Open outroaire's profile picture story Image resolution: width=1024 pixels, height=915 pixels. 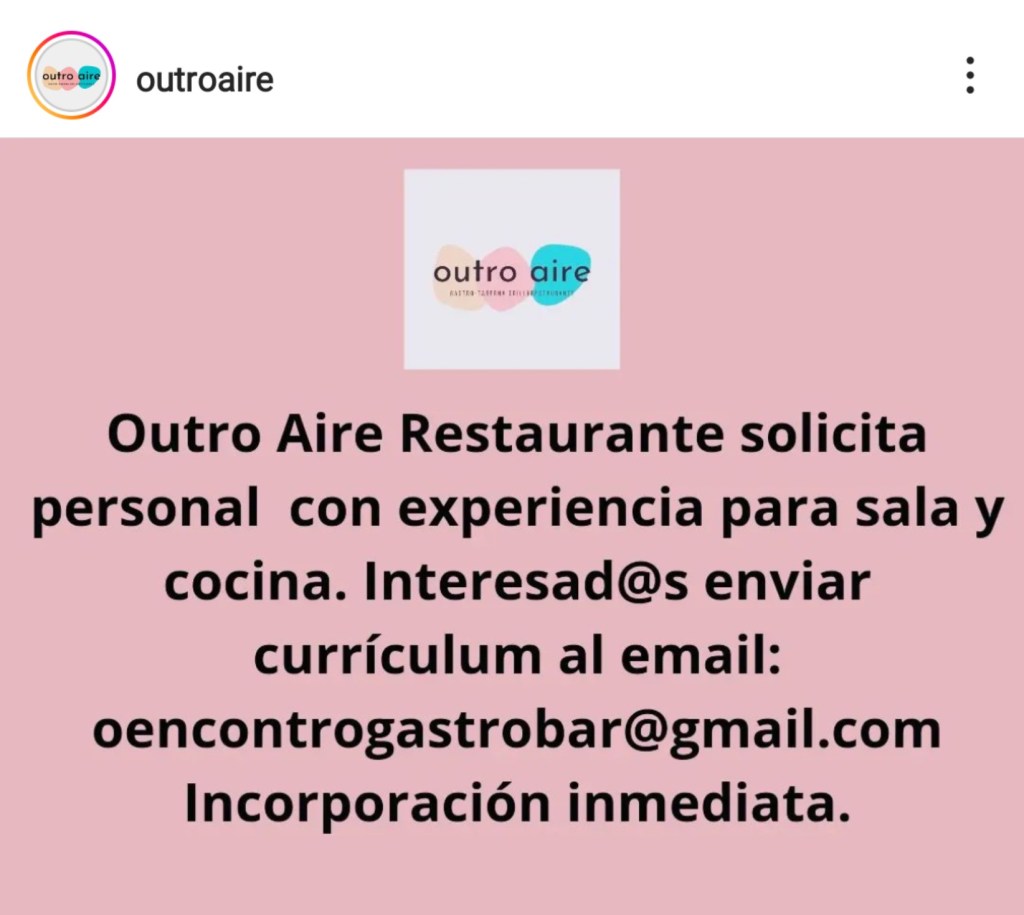[71, 76]
